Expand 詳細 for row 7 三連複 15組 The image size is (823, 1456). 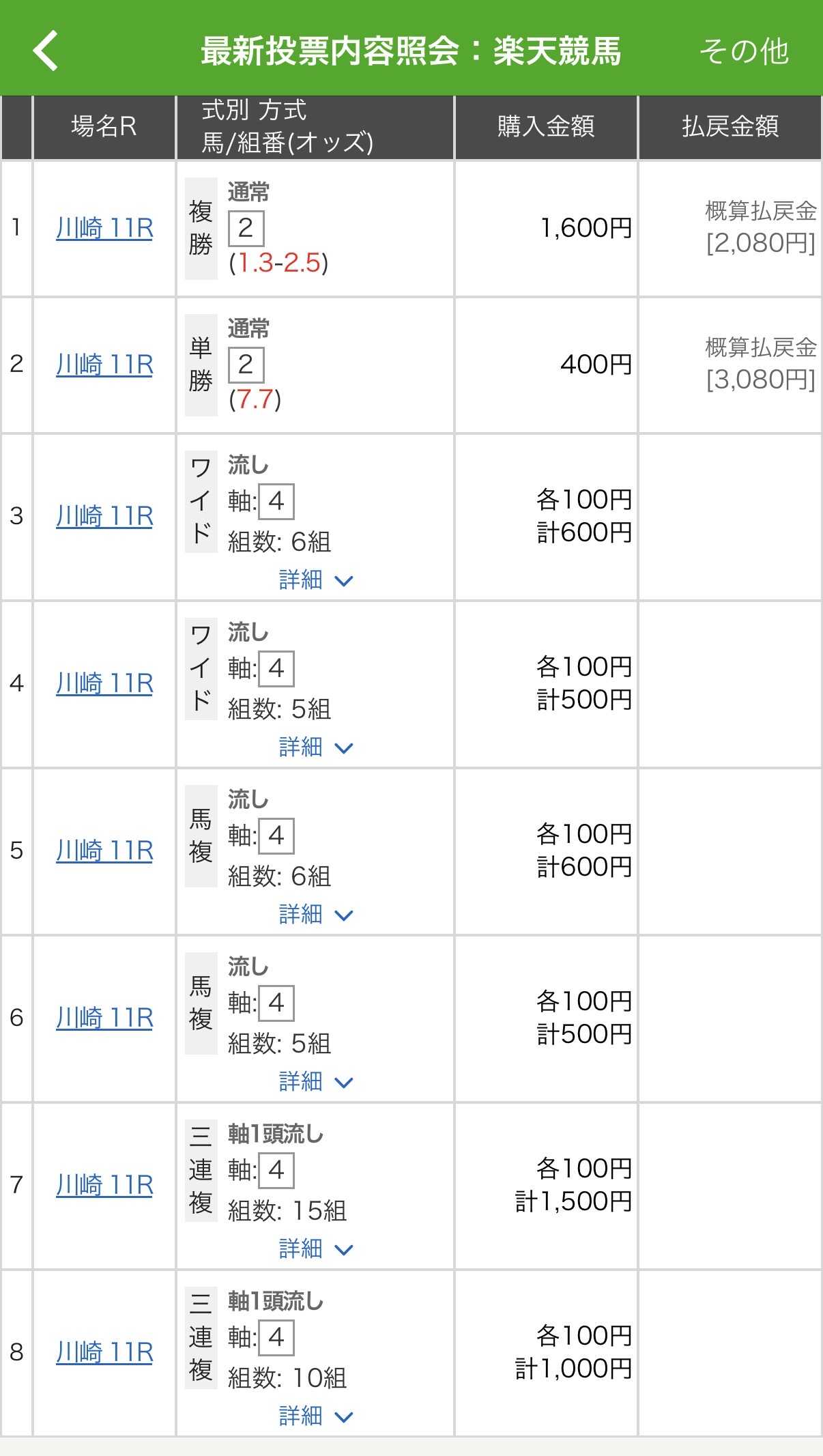tap(315, 1249)
